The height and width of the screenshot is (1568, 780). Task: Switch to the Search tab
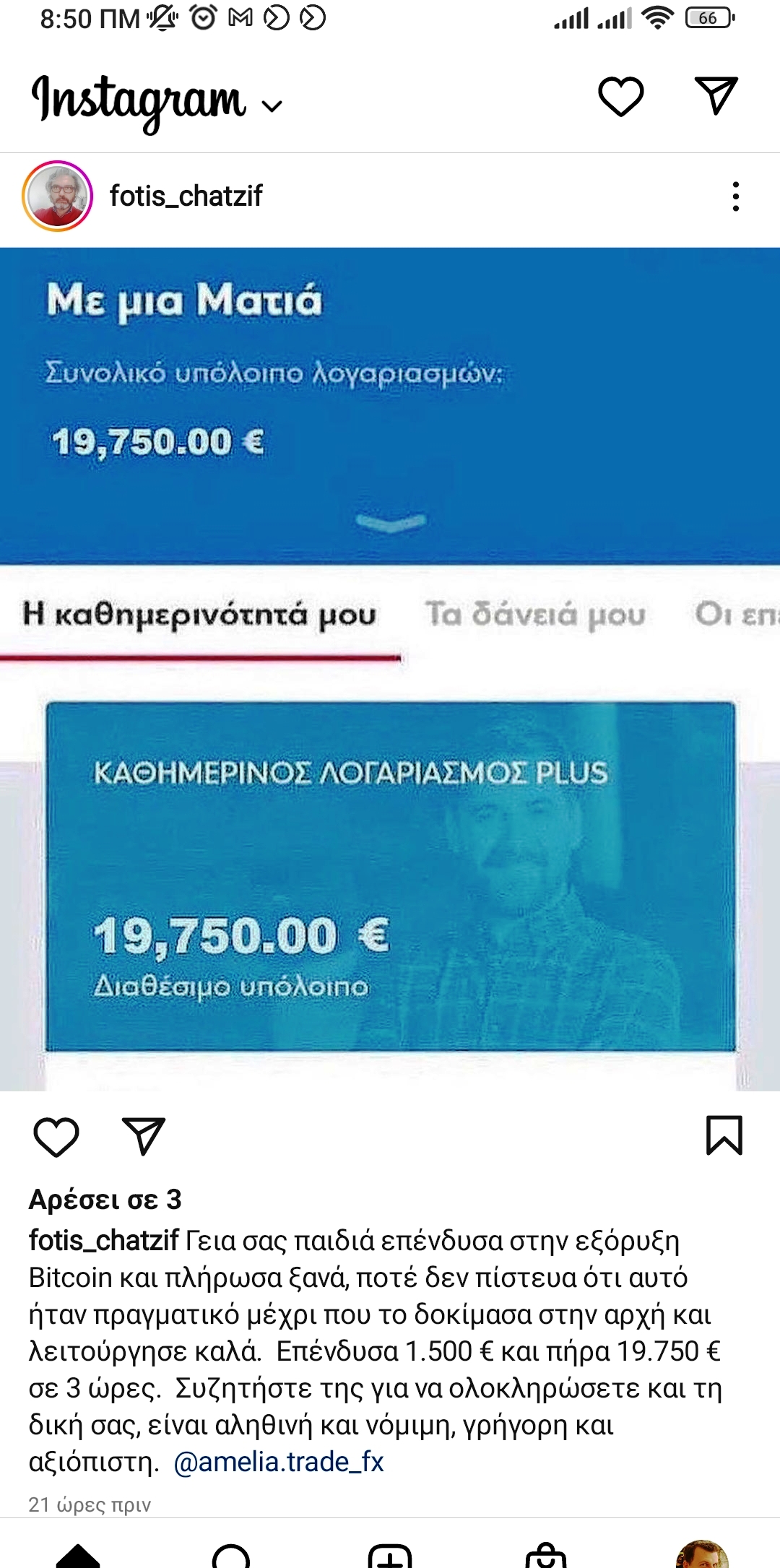(231, 1556)
